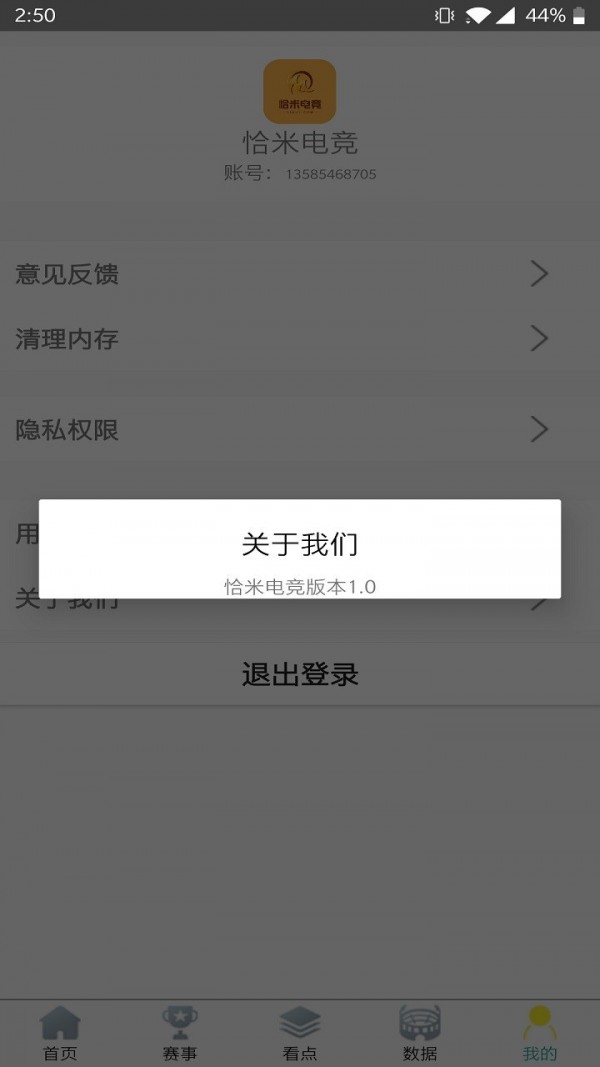The width and height of the screenshot is (600, 1067).
Task: Switch to the 数据 data tab
Action: tap(420, 1034)
